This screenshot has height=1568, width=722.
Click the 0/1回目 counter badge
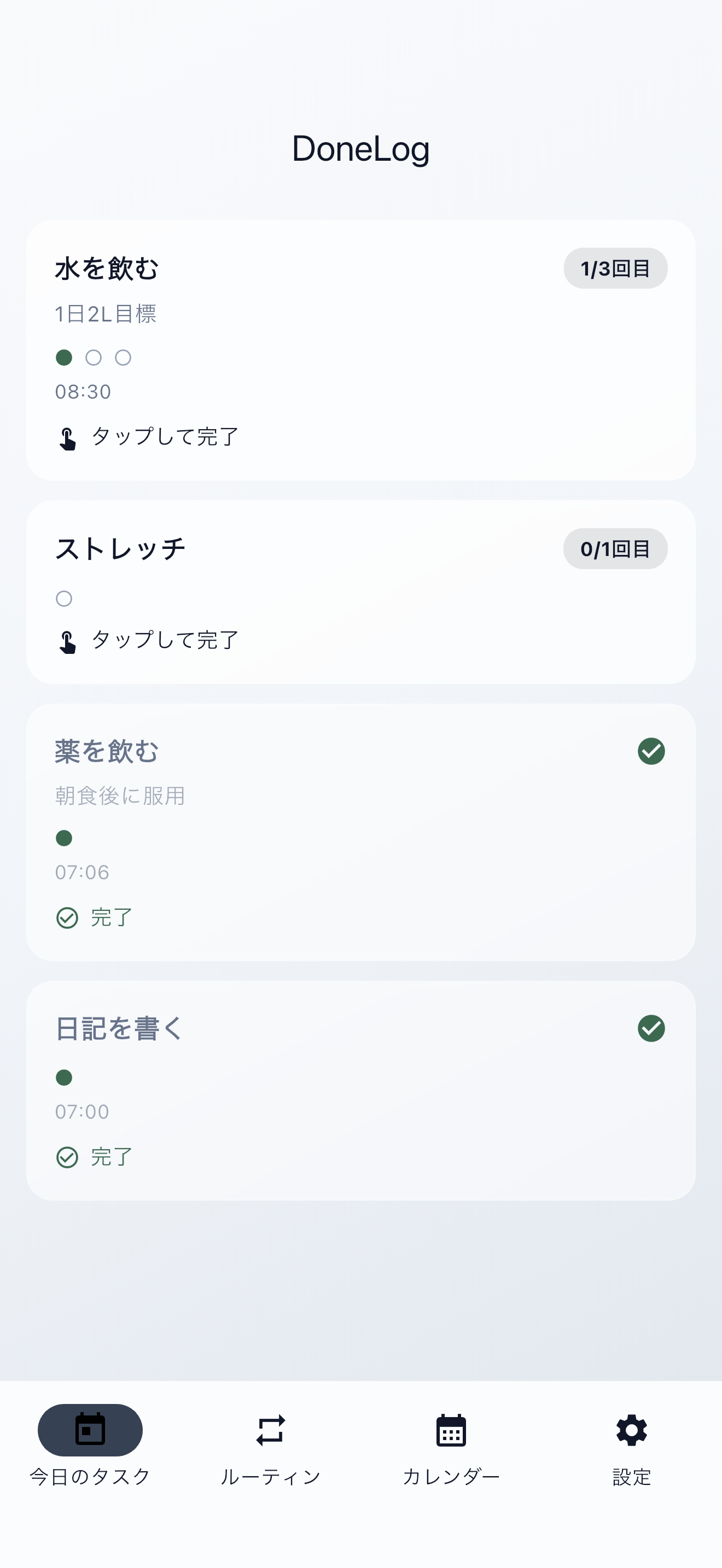tap(615, 548)
